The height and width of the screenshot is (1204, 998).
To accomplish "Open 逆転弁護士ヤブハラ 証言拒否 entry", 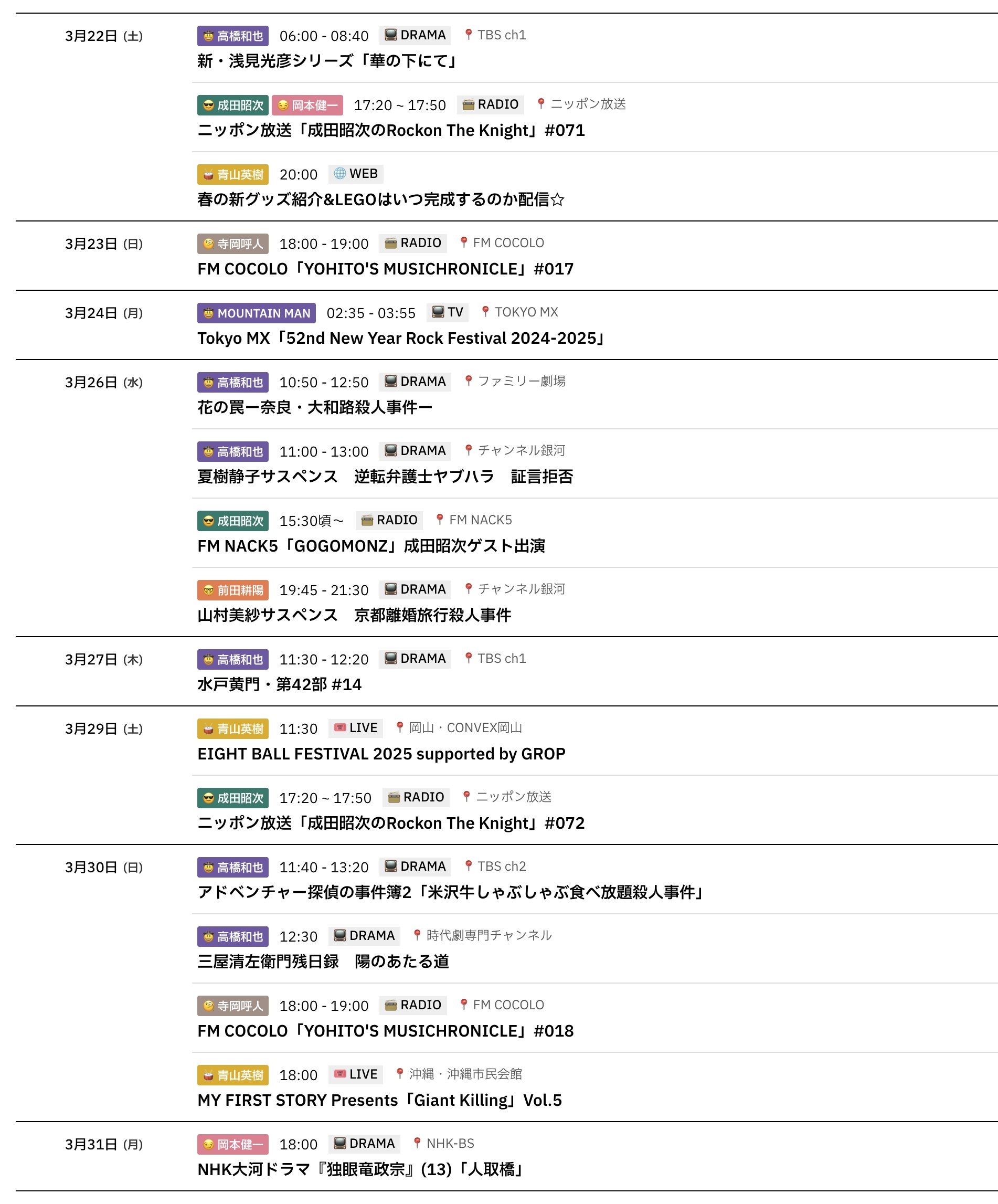I will (385, 477).
